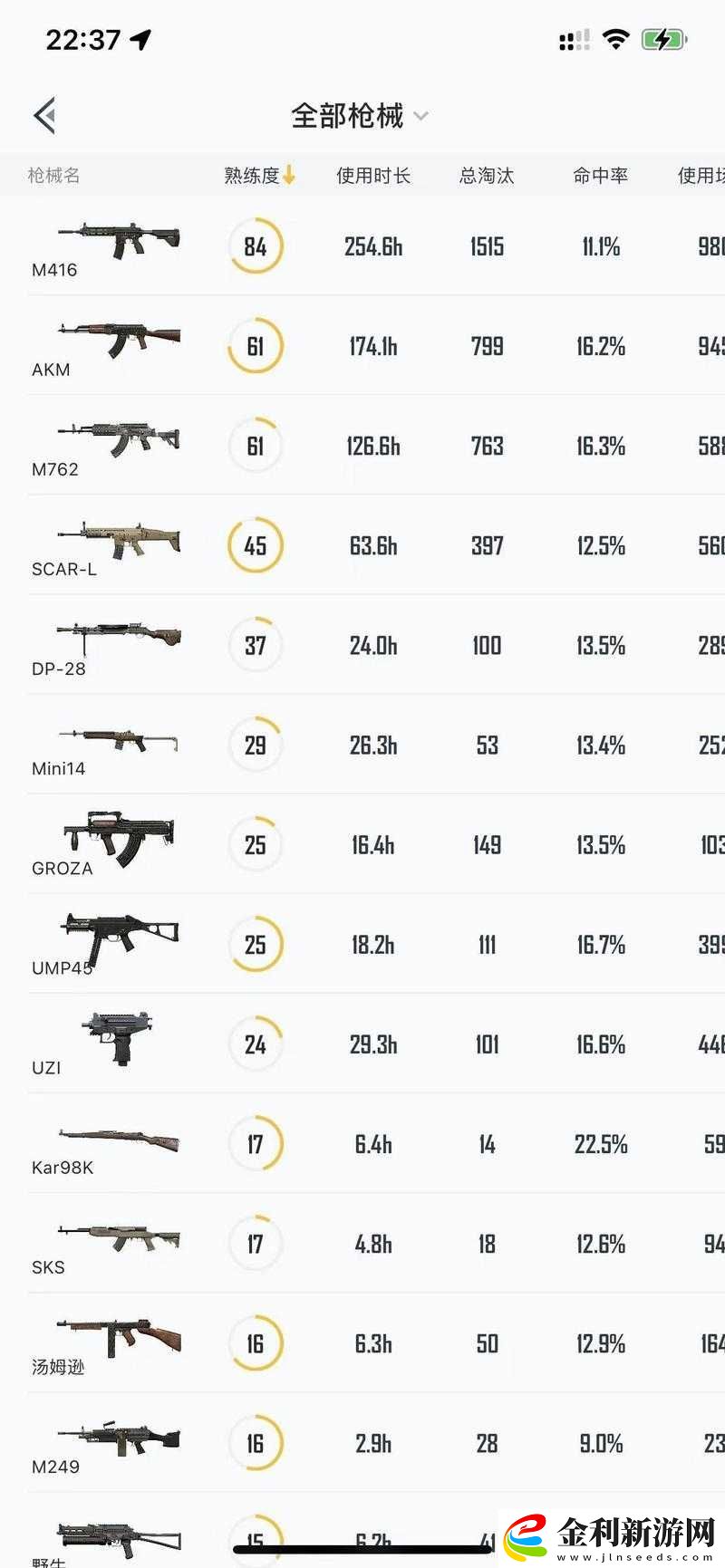Open the 汤姆逊 weapon row
The height and width of the screenshot is (1568, 725).
118,1342
